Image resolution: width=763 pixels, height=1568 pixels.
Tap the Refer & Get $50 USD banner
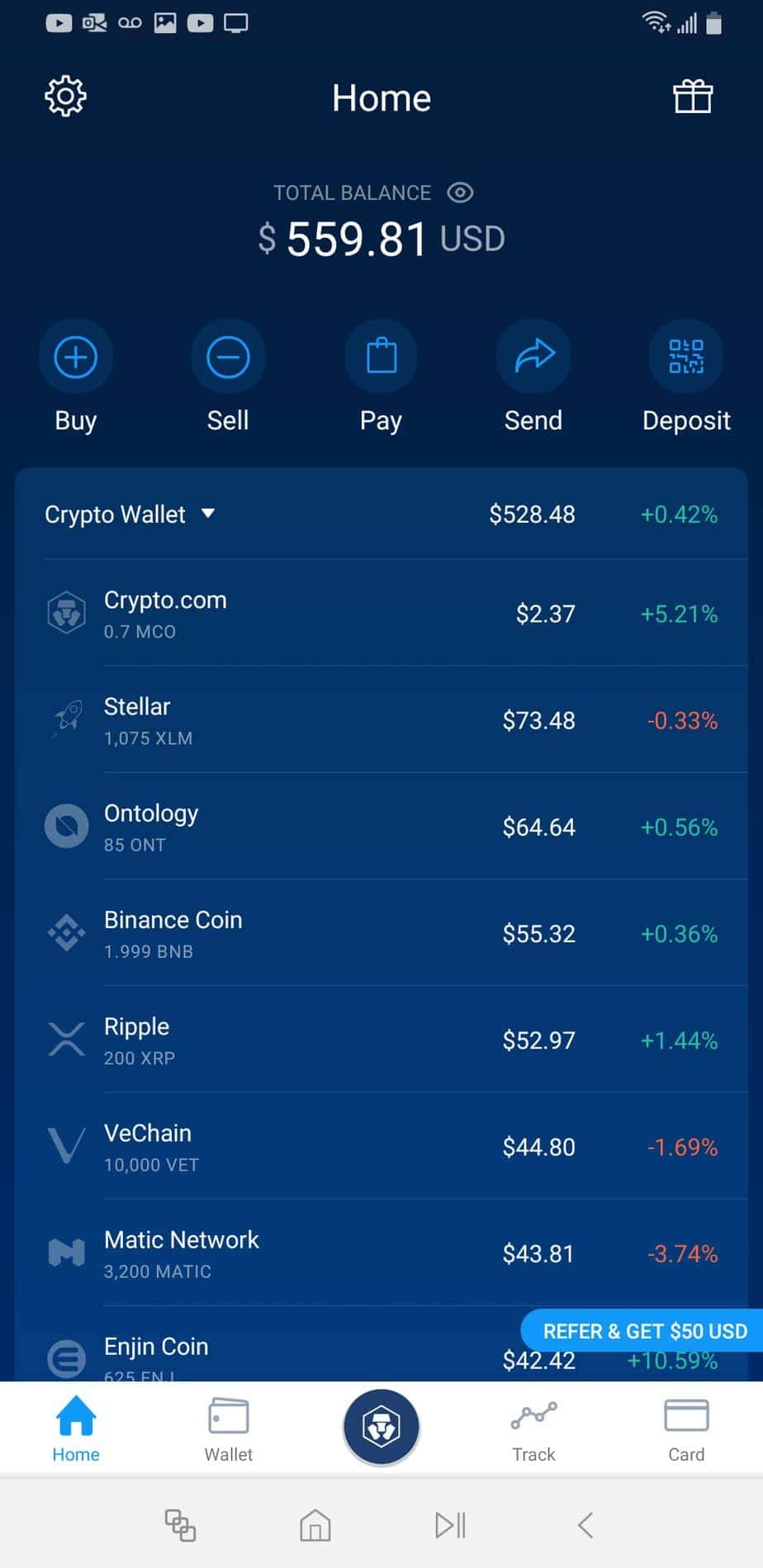pyautogui.click(x=644, y=1330)
